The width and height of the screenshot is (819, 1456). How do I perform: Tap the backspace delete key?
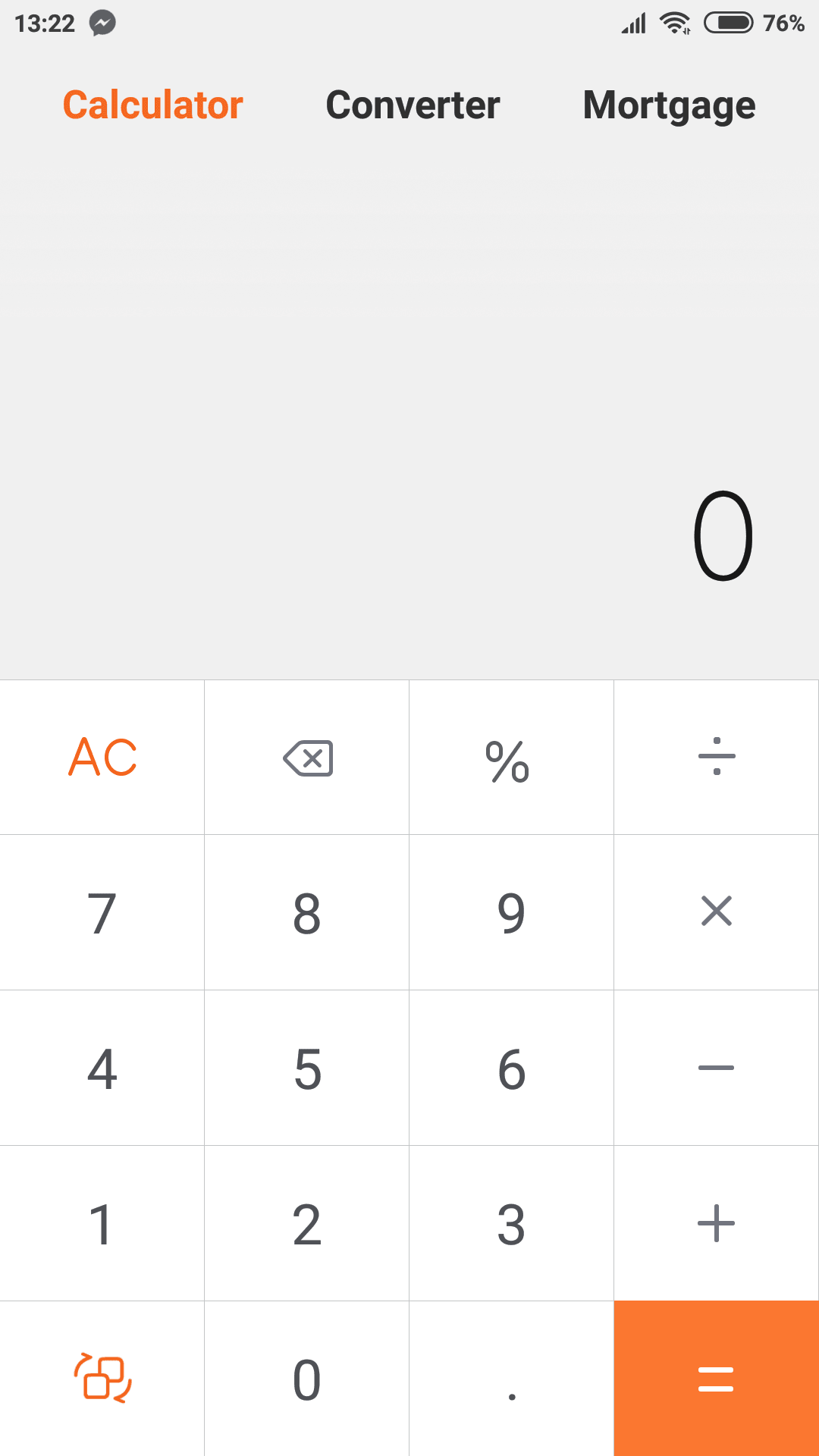tap(307, 758)
